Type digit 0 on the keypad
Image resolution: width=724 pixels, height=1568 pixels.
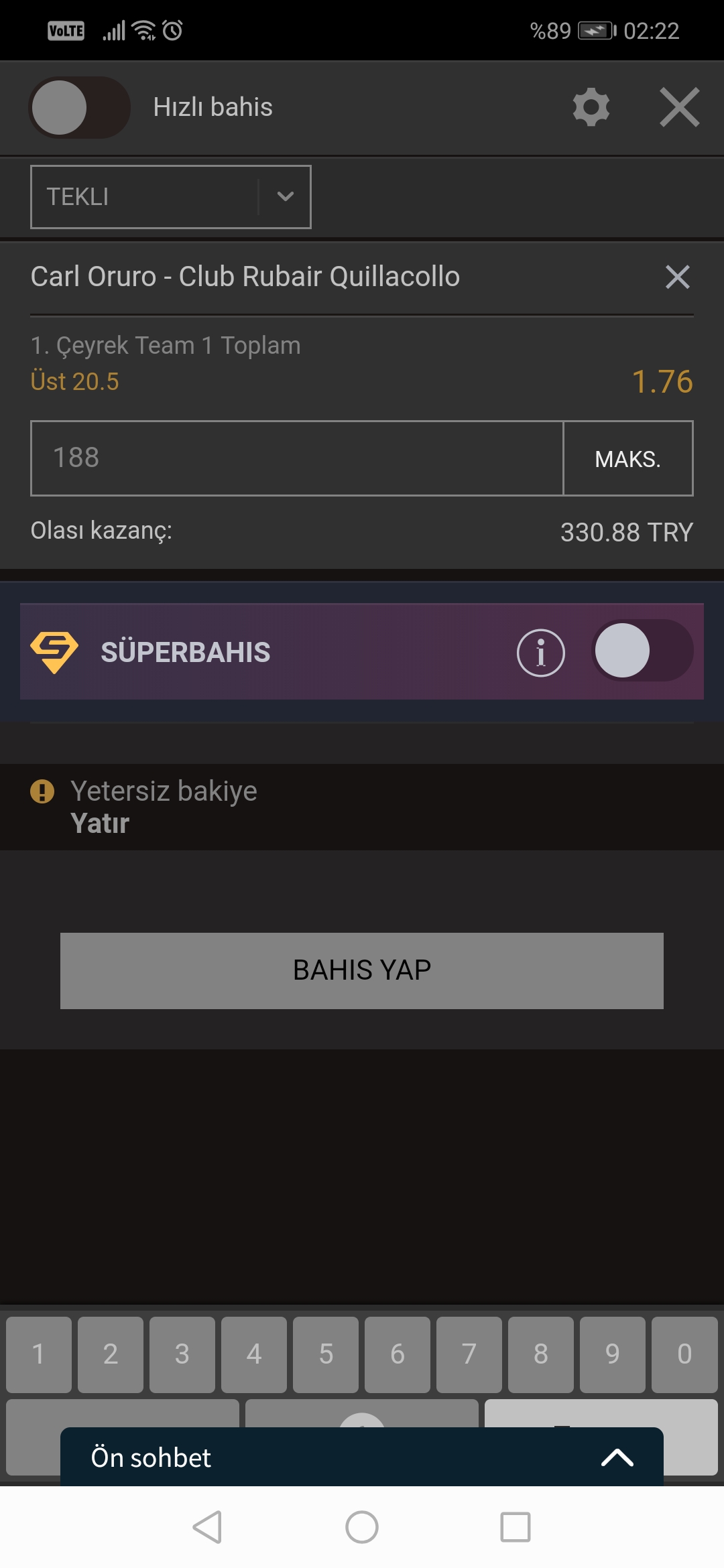(x=684, y=1354)
